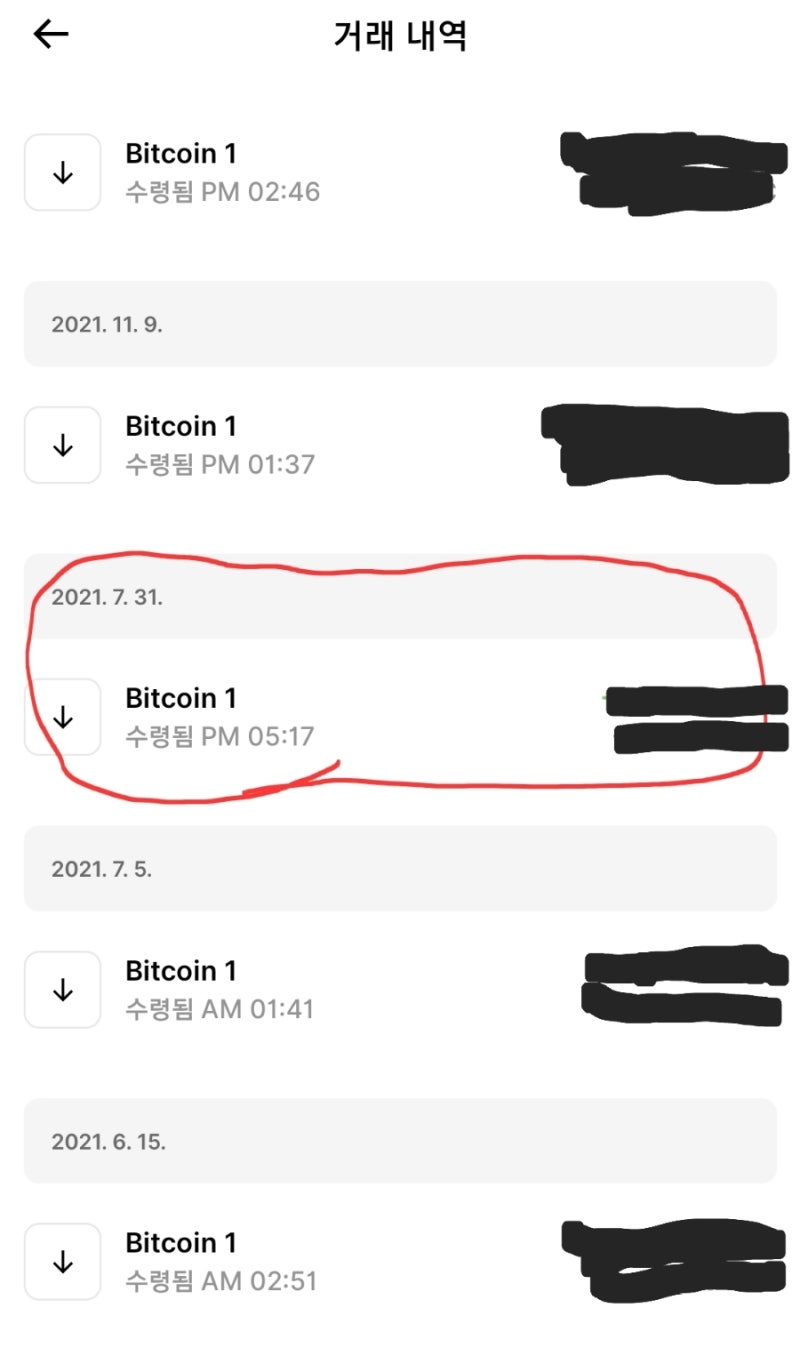Image resolution: width=800 pixels, height=1348 pixels.
Task: Click the received arrow icon for PM 02:46 transaction
Action: (62, 171)
